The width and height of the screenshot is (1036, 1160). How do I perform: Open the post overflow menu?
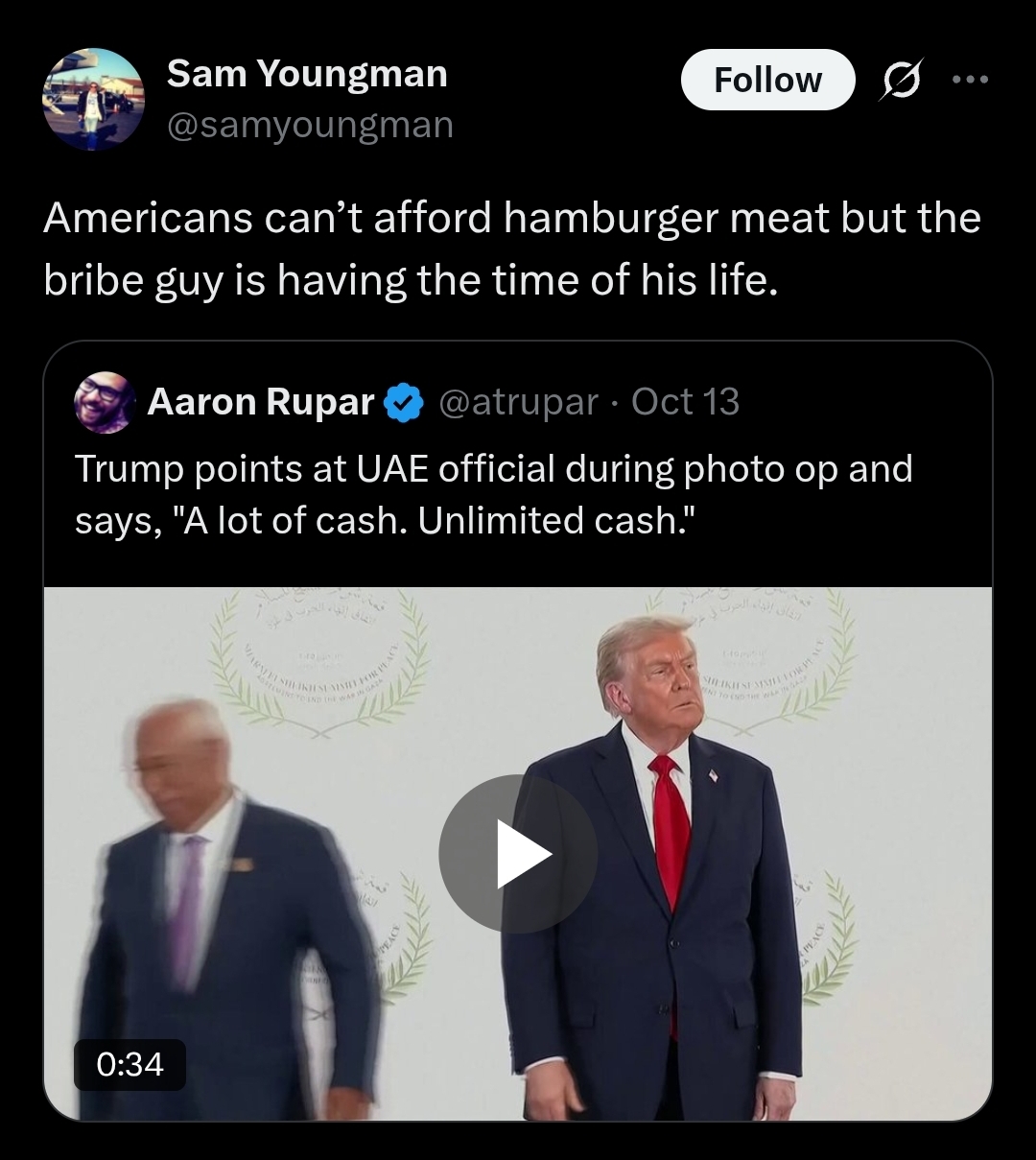pyautogui.click(x=970, y=80)
